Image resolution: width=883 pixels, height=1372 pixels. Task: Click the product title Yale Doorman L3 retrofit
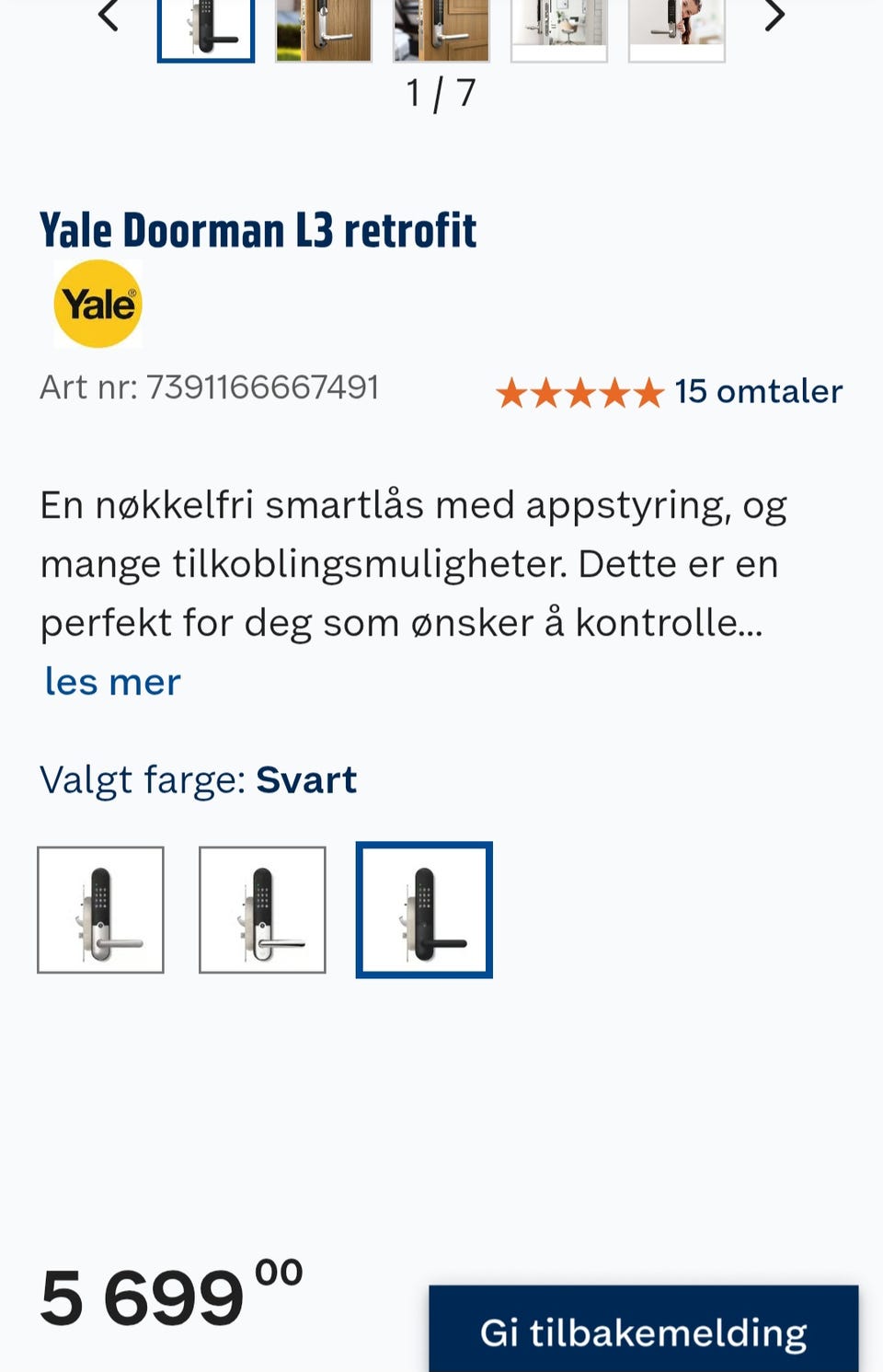tap(258, 230)
